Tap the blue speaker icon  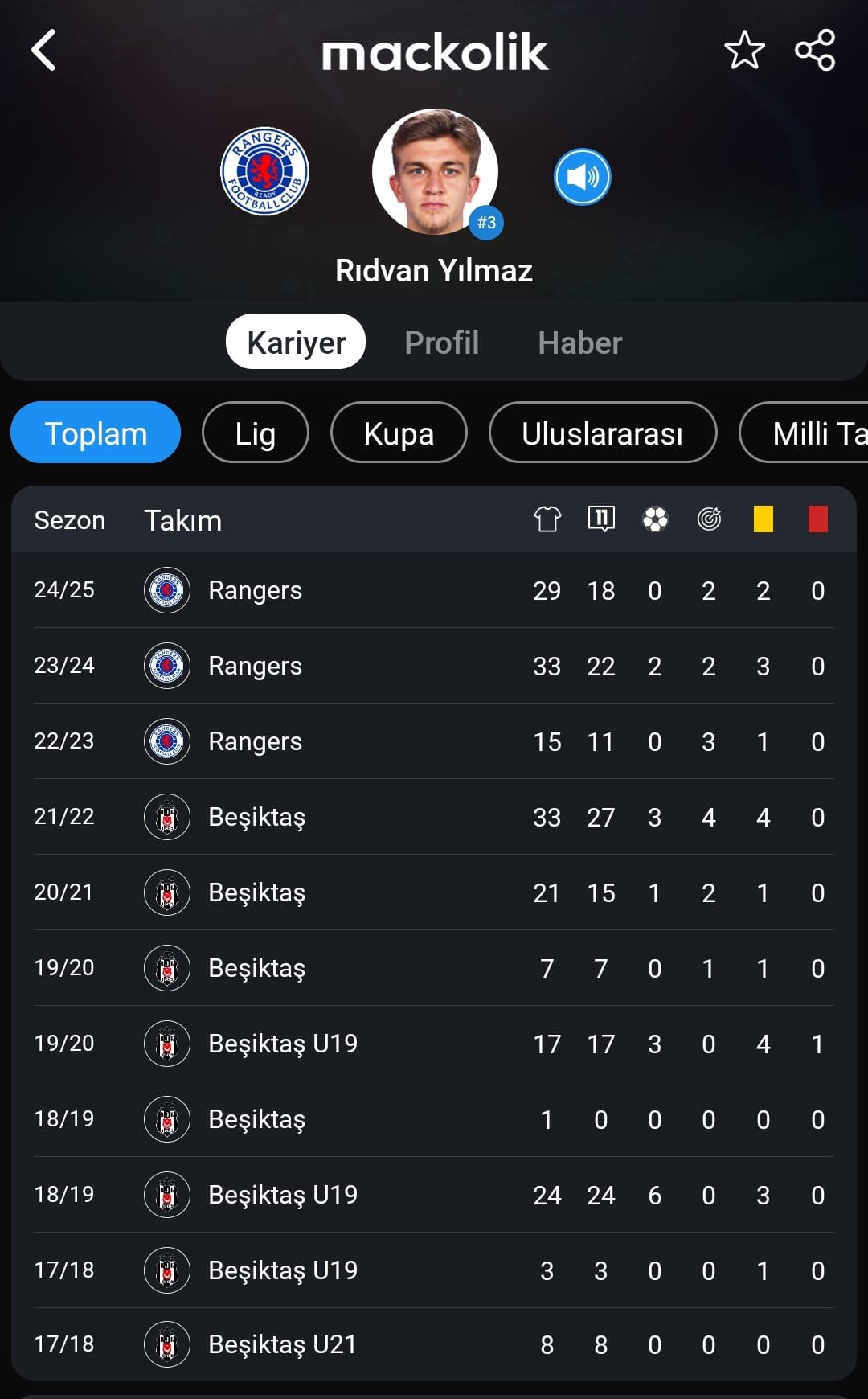click(x=582, y=177)
